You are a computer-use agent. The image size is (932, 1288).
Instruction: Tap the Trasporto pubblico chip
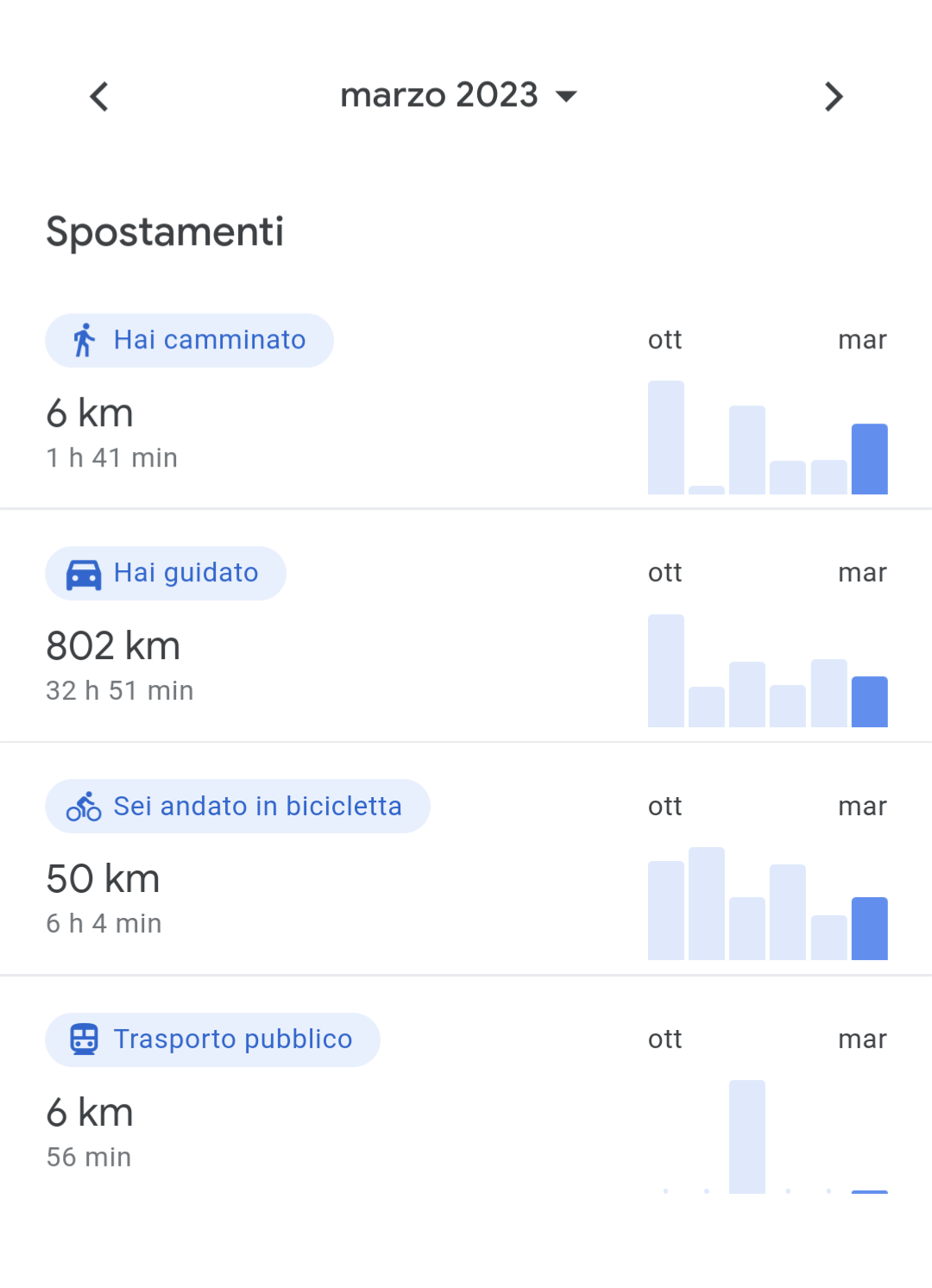click(x=212, y=1040)
